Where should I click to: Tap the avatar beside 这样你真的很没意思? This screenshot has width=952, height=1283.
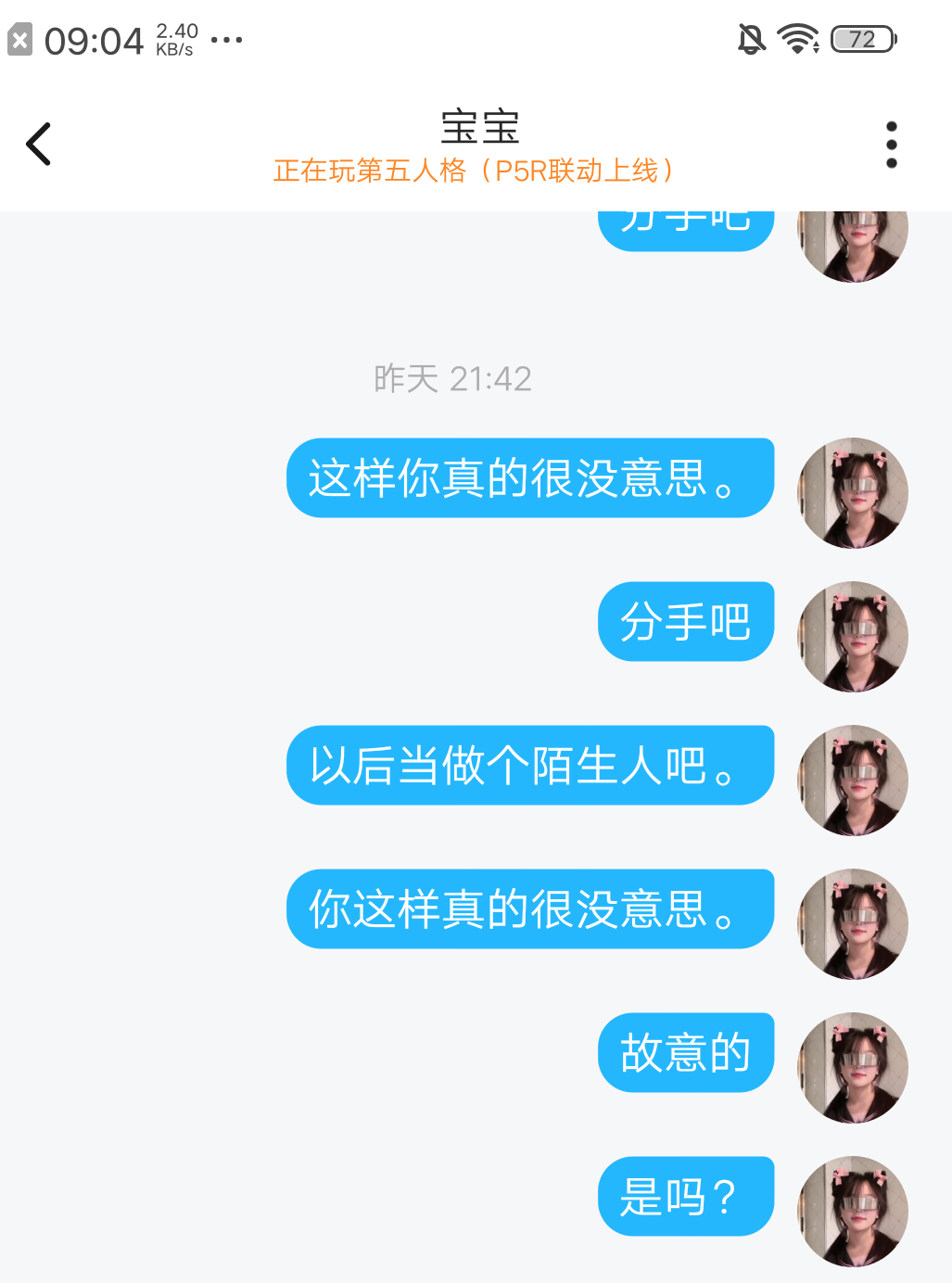click(853, 492)
